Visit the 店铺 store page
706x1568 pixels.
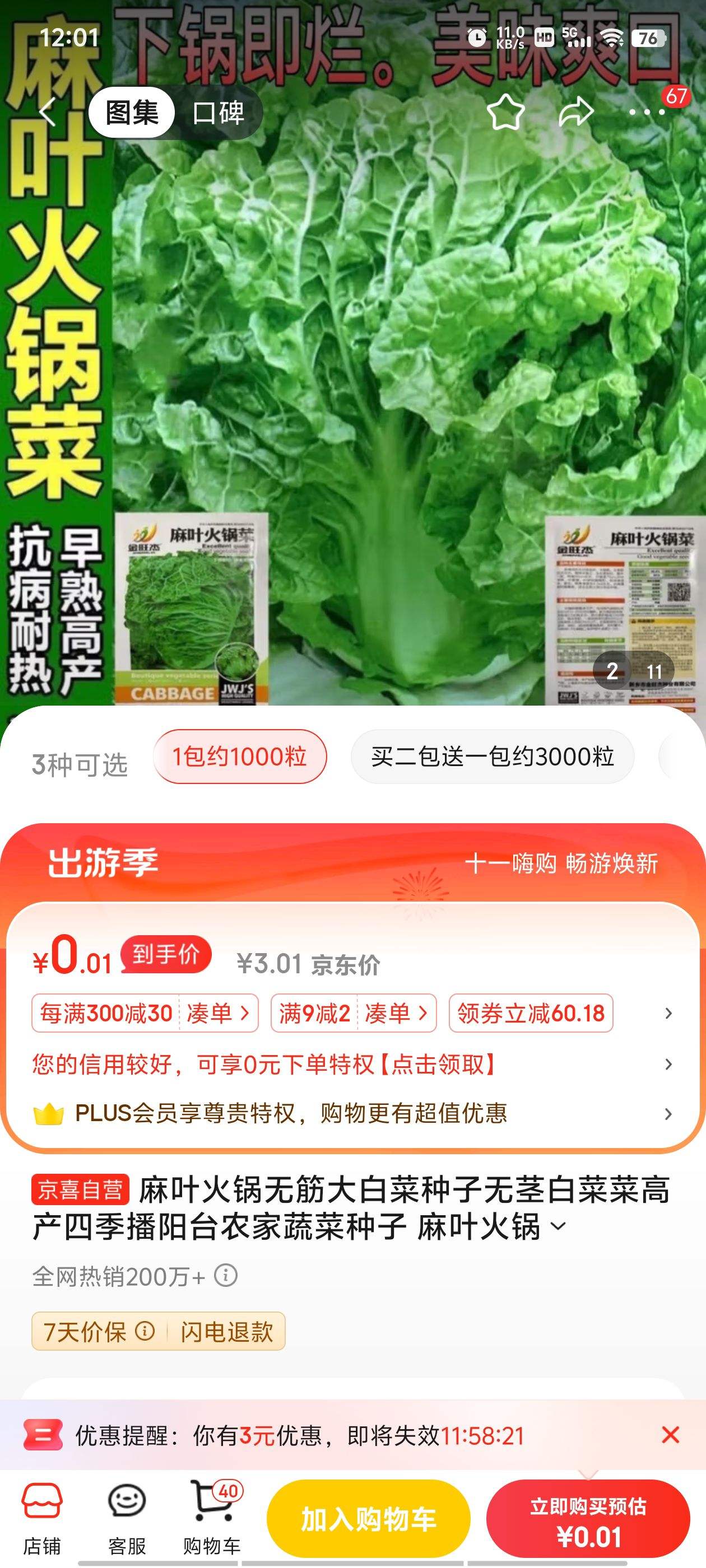[x=42, y=1518]
